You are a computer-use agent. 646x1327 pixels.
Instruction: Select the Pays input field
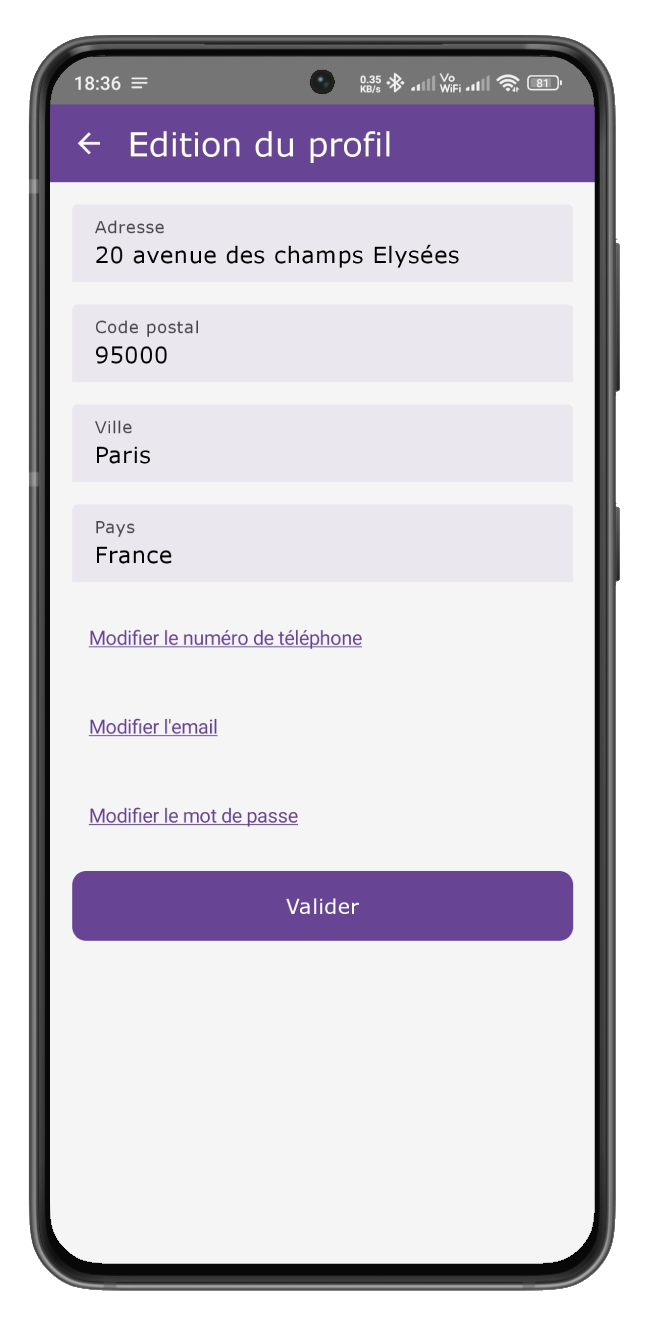(322, 544)
